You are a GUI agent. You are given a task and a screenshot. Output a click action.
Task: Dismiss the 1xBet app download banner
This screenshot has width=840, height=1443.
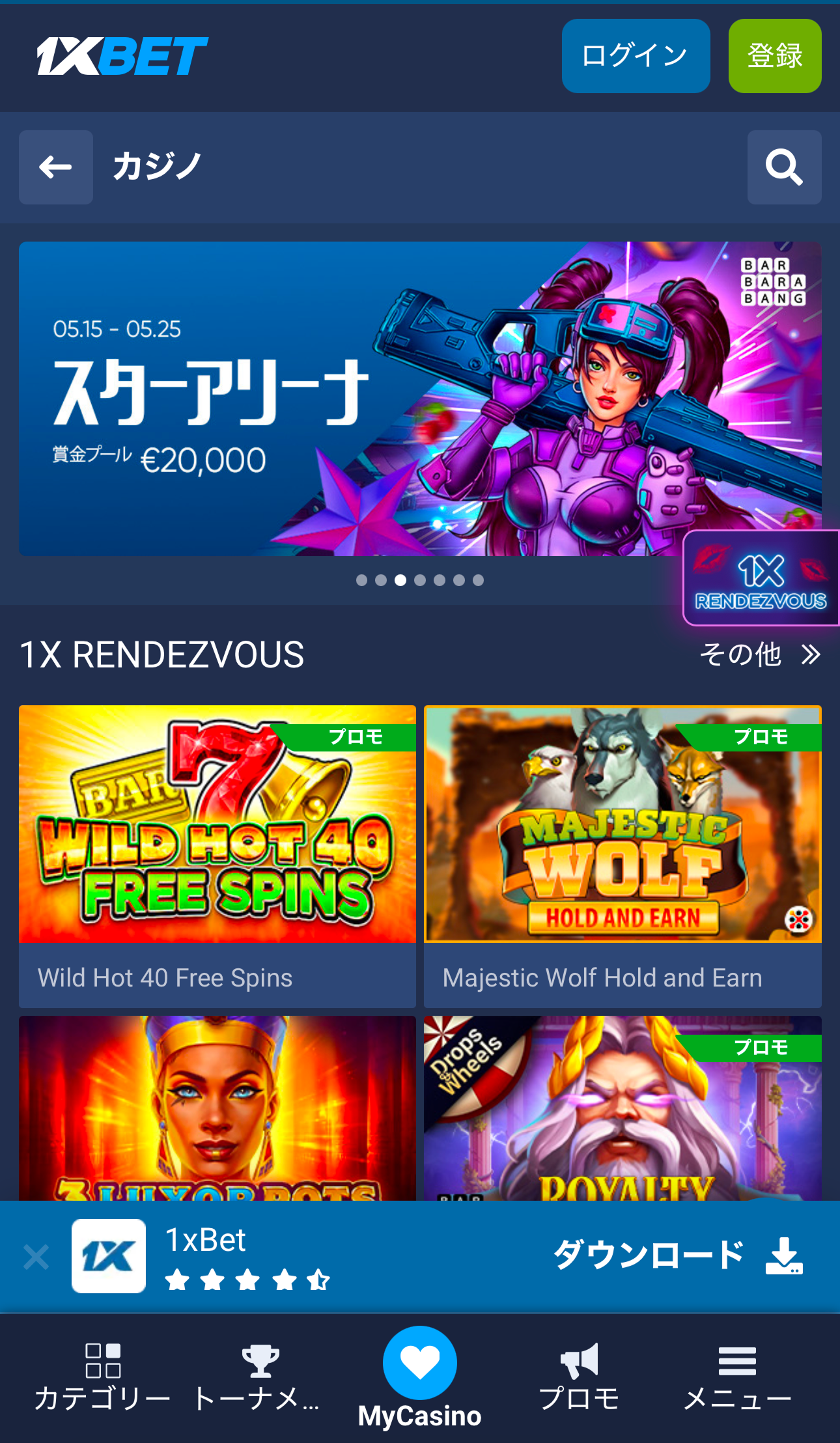(x=36, y=1257)
